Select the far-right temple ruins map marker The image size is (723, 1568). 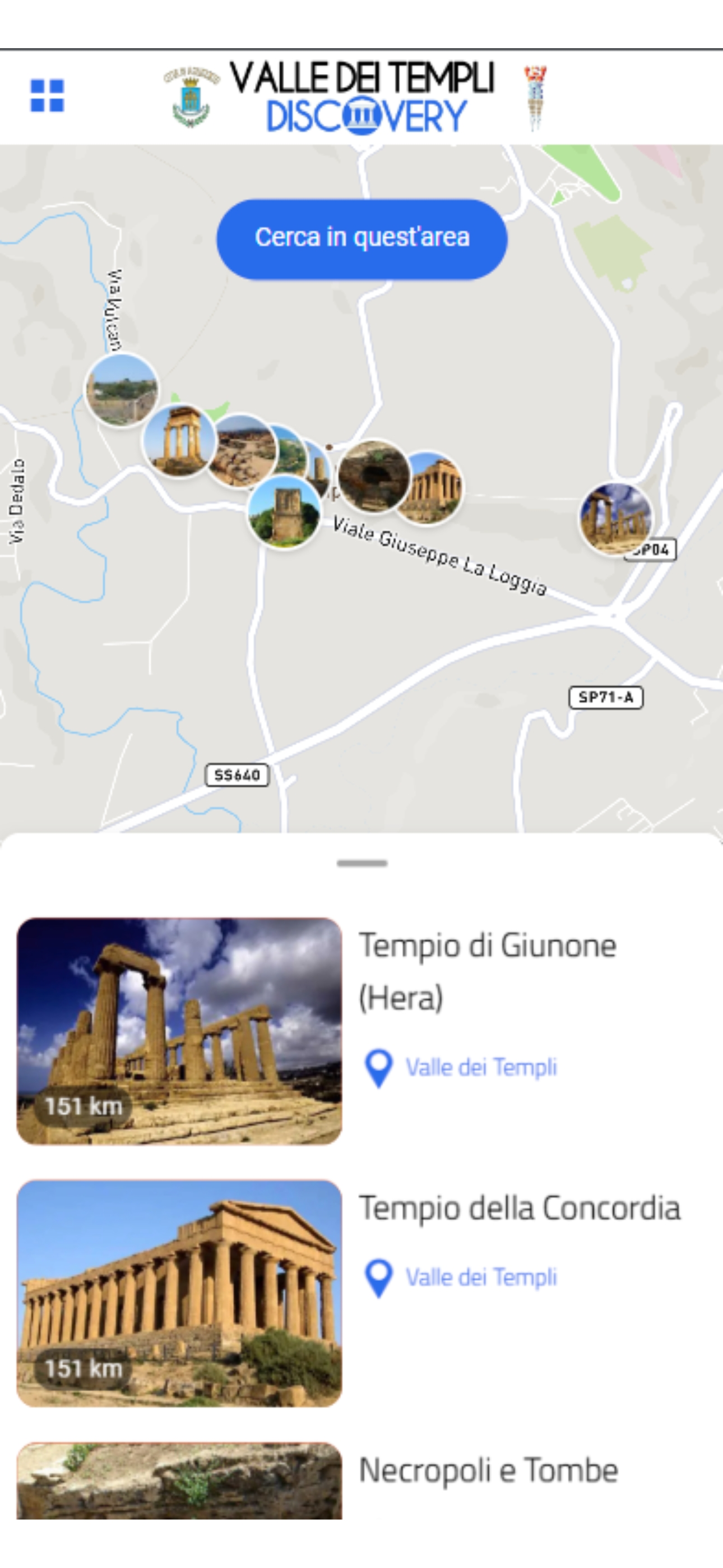point(616,519)
